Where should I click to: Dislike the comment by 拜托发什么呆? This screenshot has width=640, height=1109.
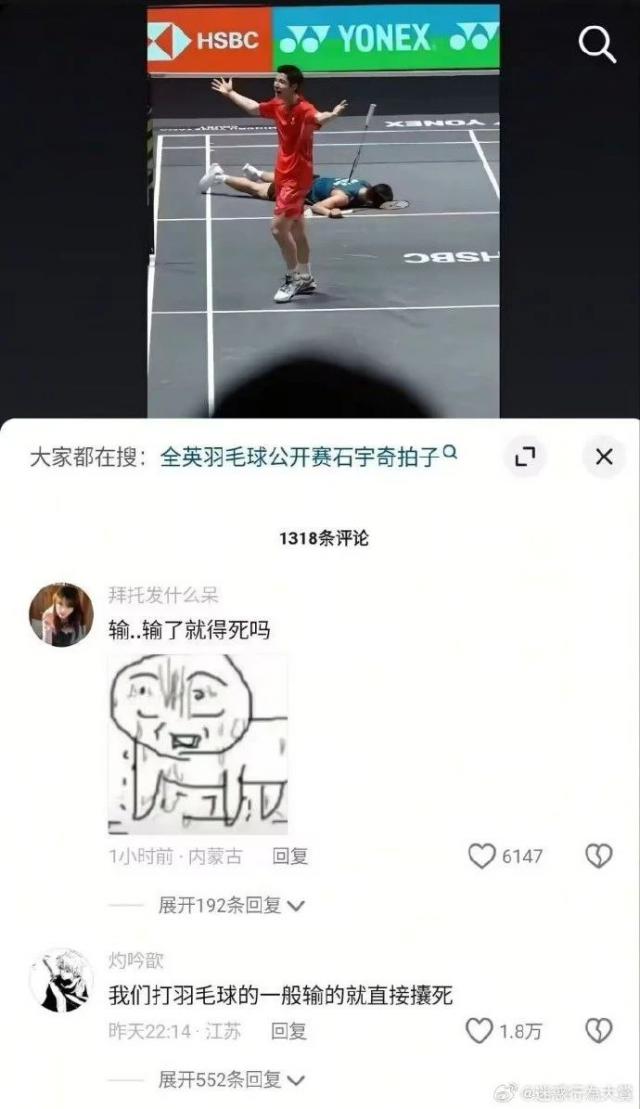598,856
